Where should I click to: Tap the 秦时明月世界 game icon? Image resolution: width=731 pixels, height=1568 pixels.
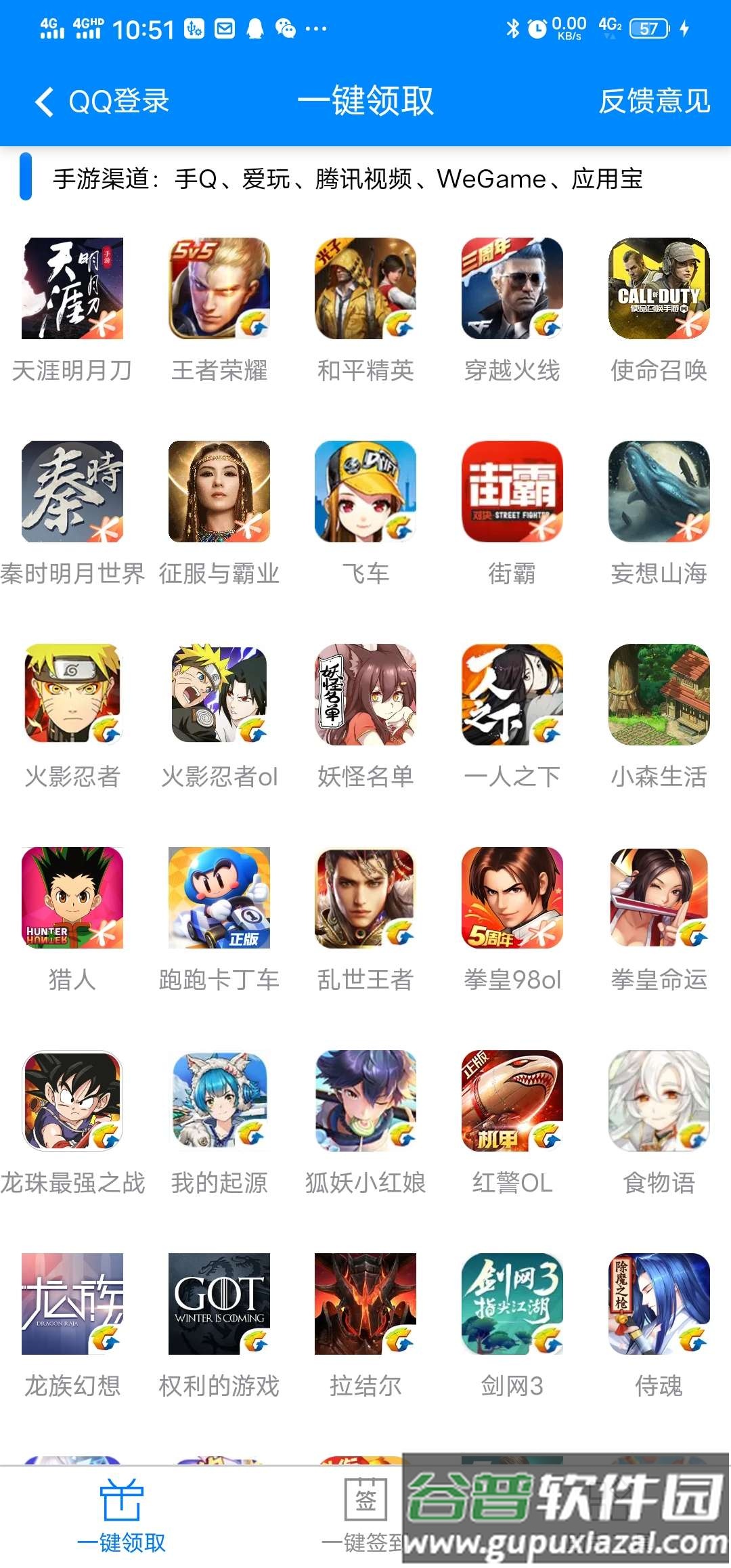(x=73, y=493)
